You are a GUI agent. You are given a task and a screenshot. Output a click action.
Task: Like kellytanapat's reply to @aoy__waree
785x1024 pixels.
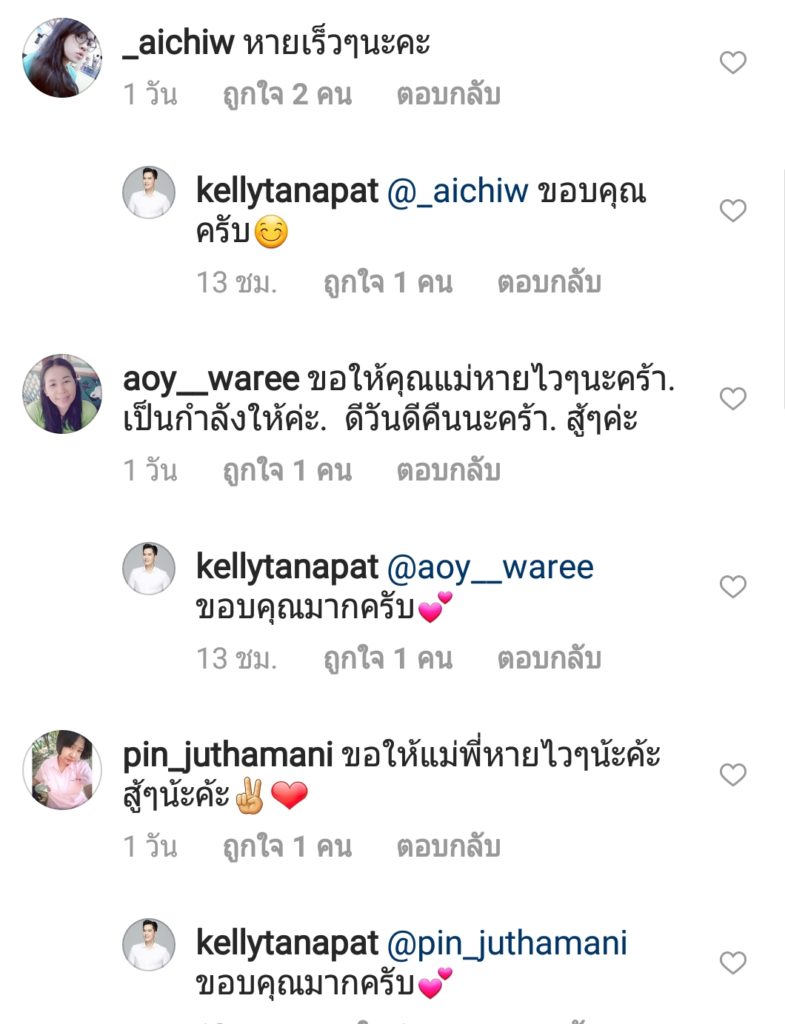(733, 587)
